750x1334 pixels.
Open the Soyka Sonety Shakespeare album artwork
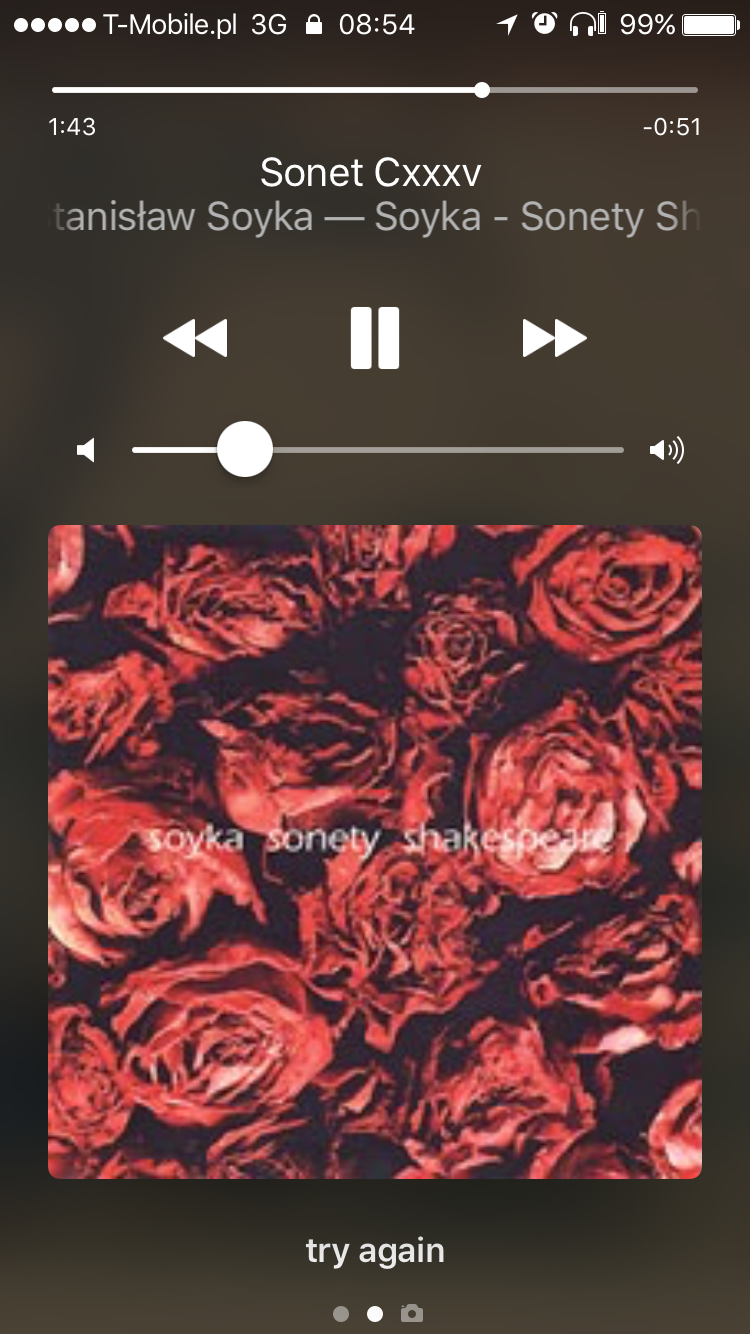click(x=375, y=852)
